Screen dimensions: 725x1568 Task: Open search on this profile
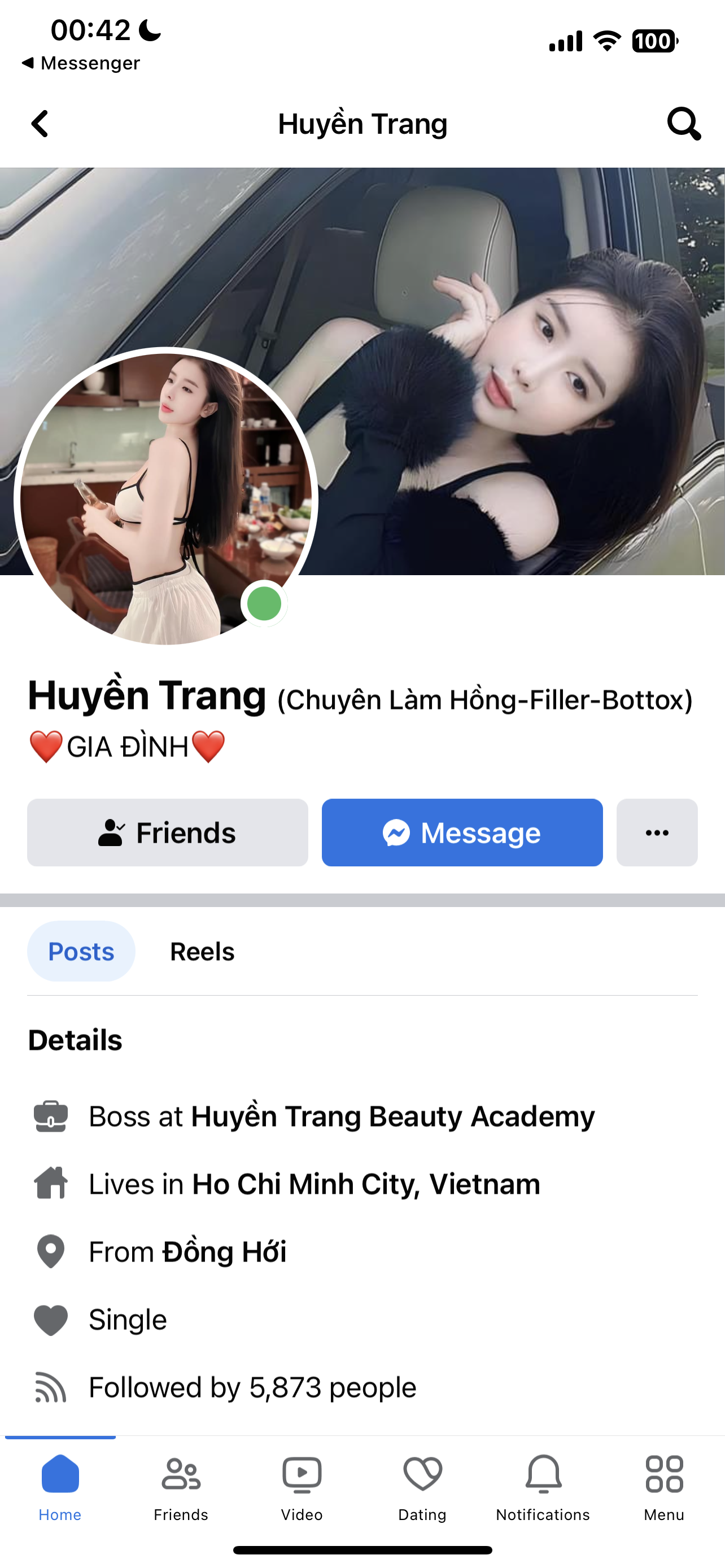click(x=683, y=124)
